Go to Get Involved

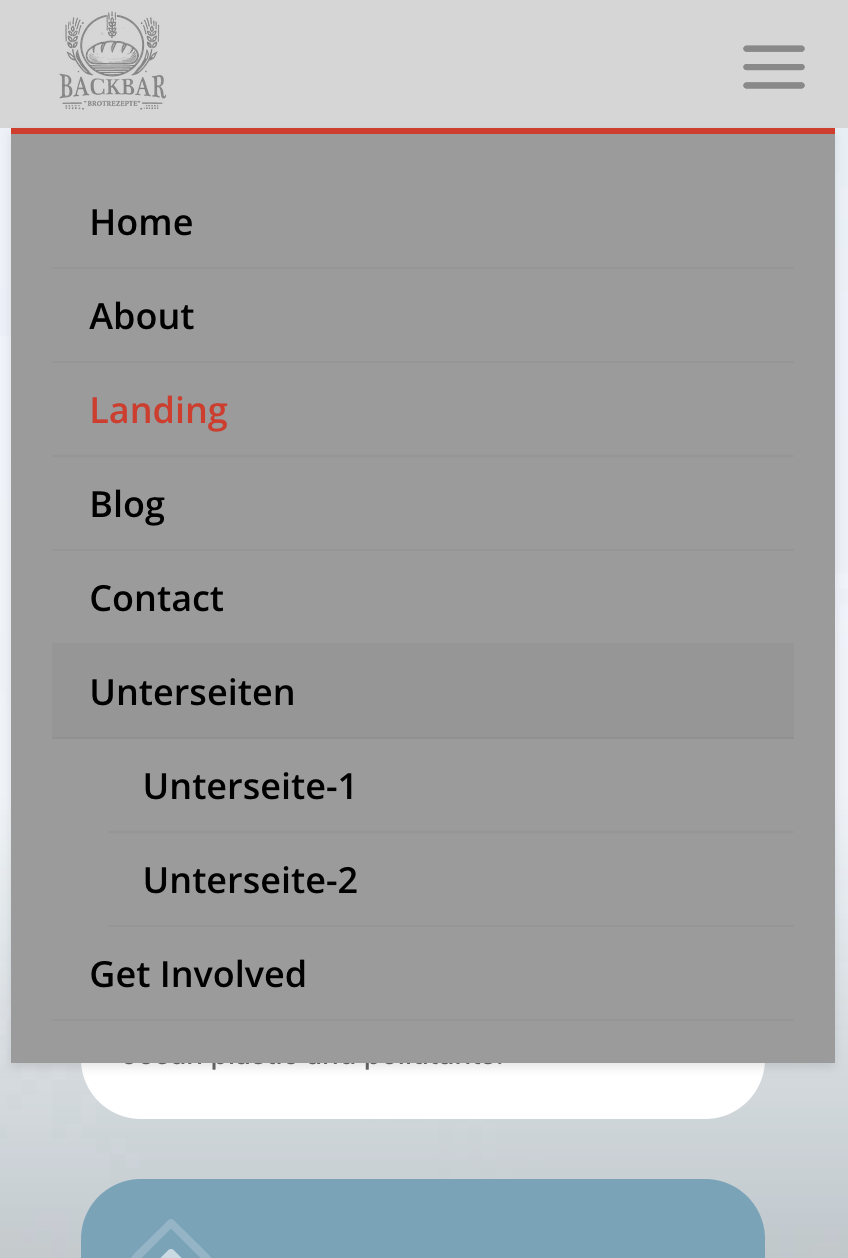[198, 974]
